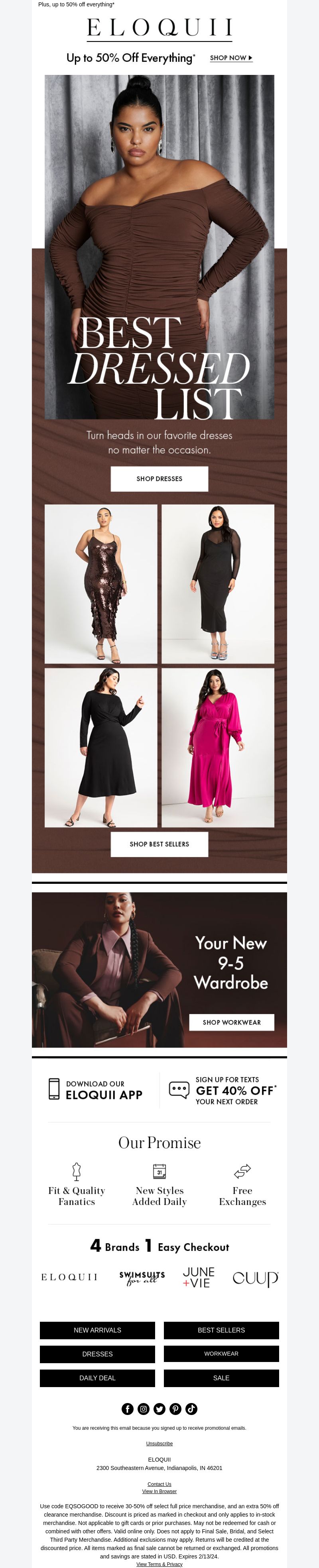319x1568 pixels.
Task: Browse the SALE section
Action: click(x=221, y=1378)
